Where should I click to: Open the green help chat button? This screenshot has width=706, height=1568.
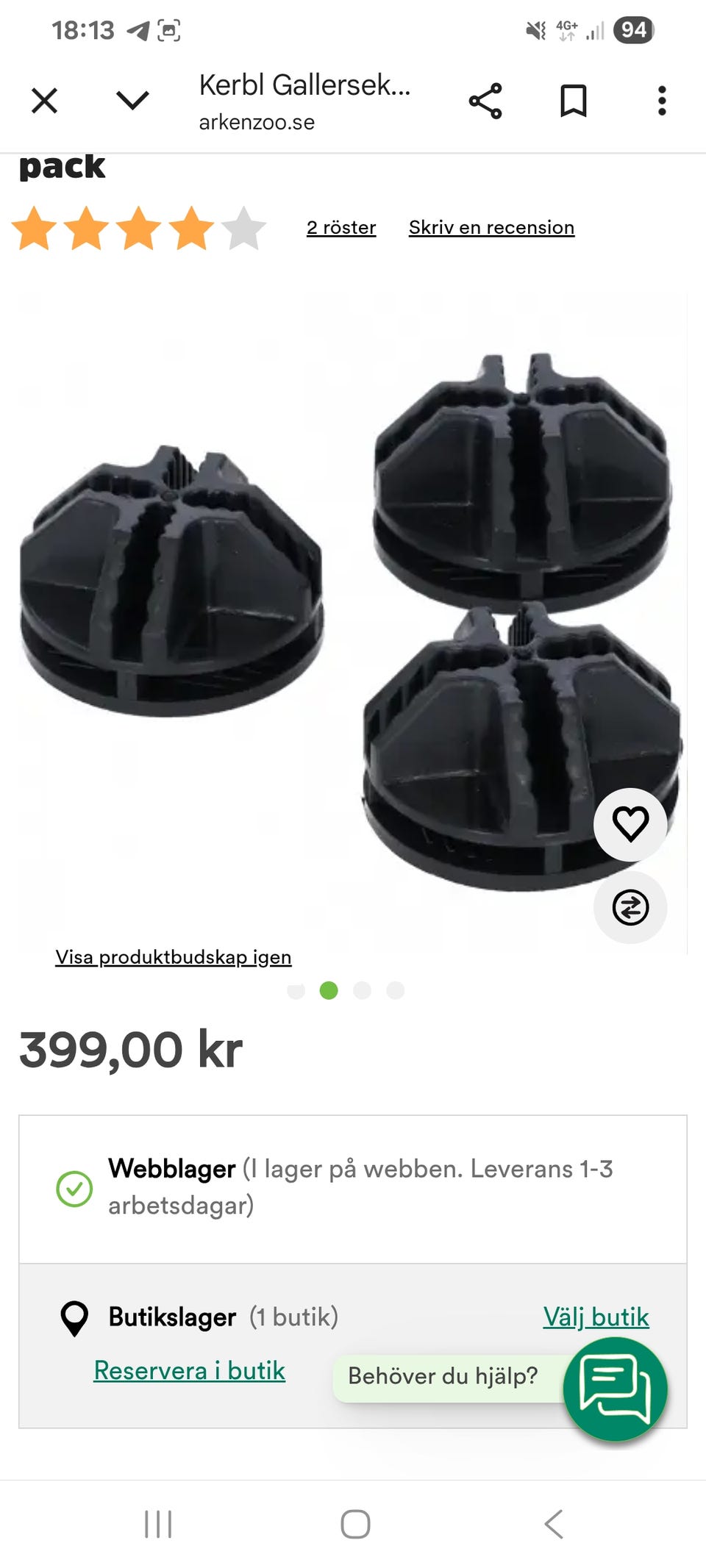click(x=615, y=1389)
